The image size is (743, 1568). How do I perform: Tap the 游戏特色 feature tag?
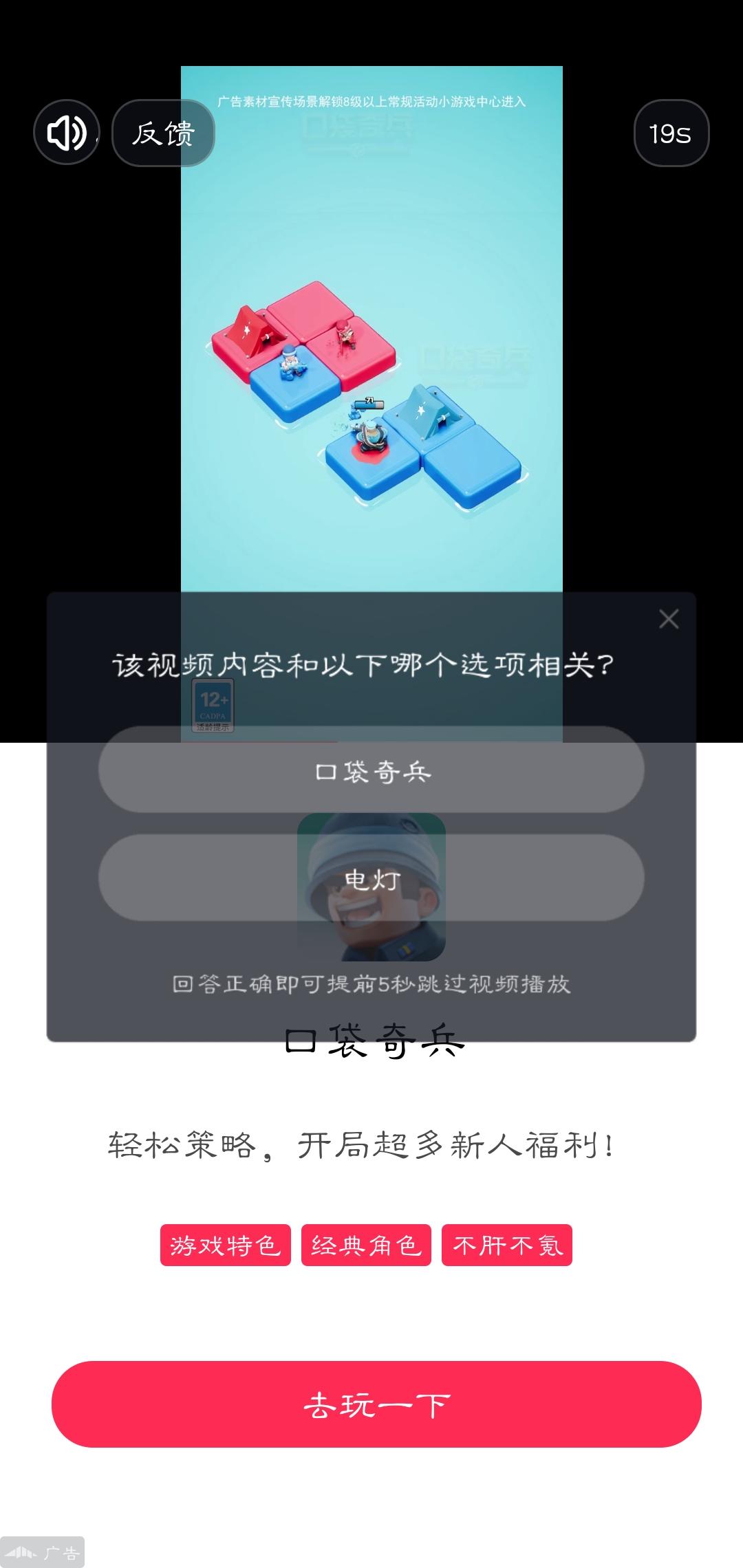(226, 1245)
